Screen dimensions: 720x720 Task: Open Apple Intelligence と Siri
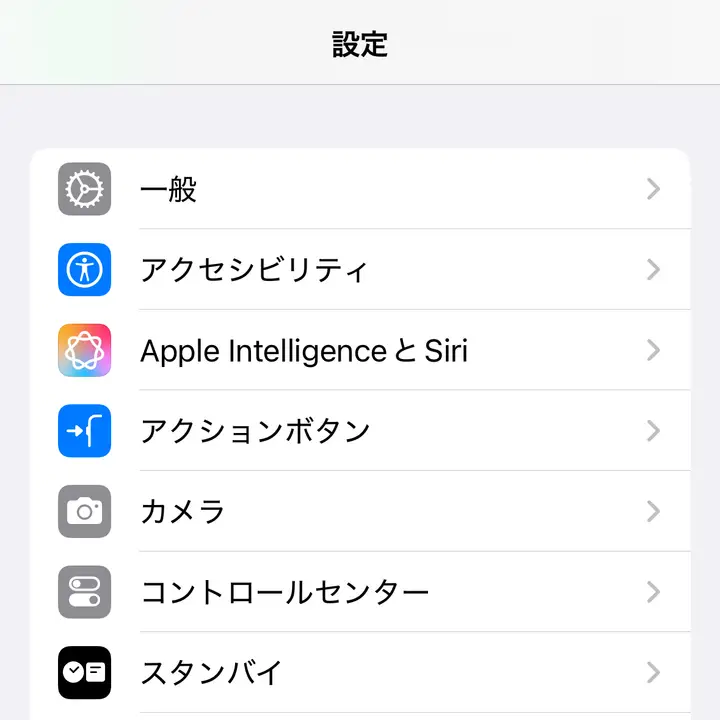[x=360, y=350]
